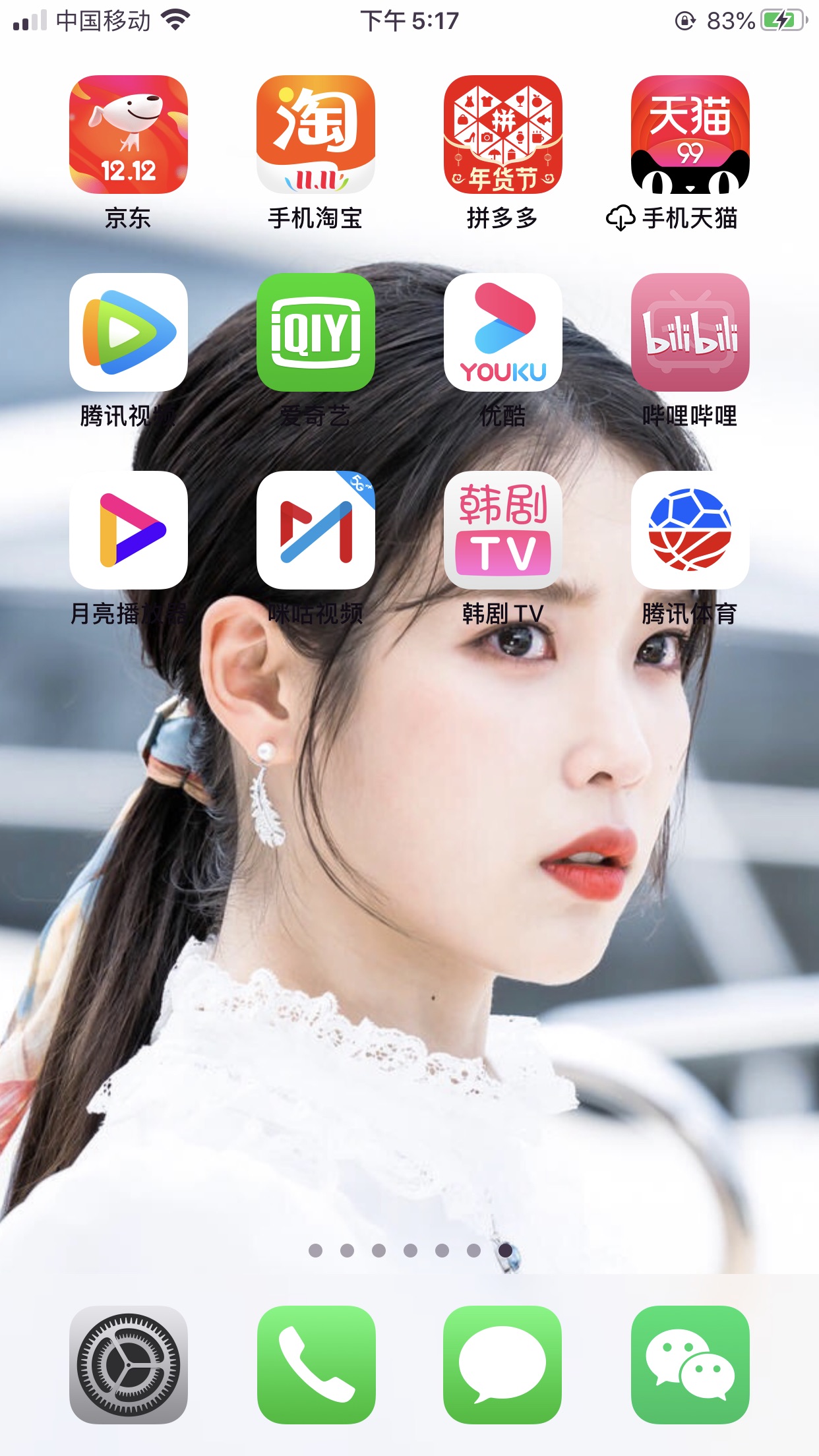Tap the home screen page indicator dots
The image size is (819, 1456).
point(410,1250)
